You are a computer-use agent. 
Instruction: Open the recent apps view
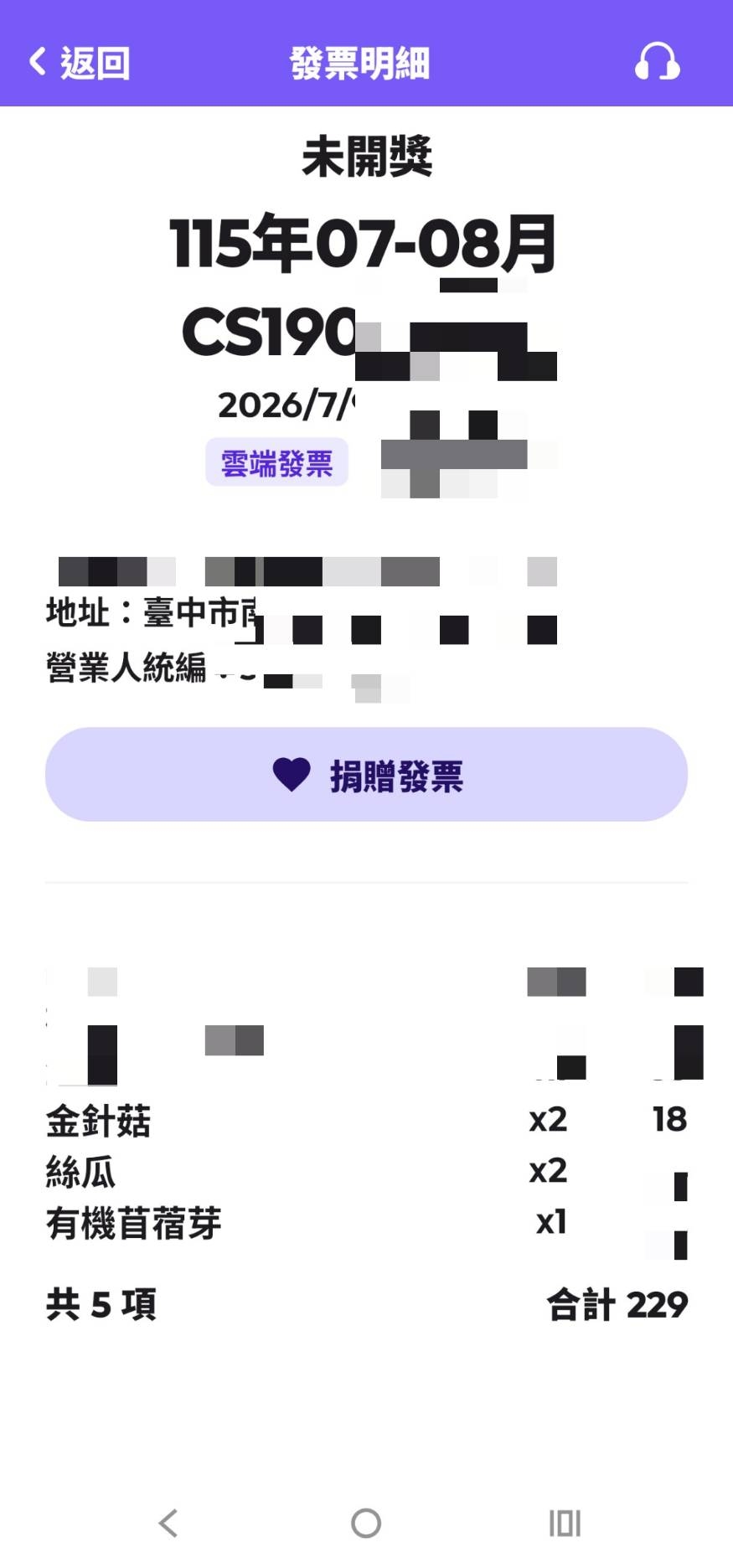[x=565, y=1523]
